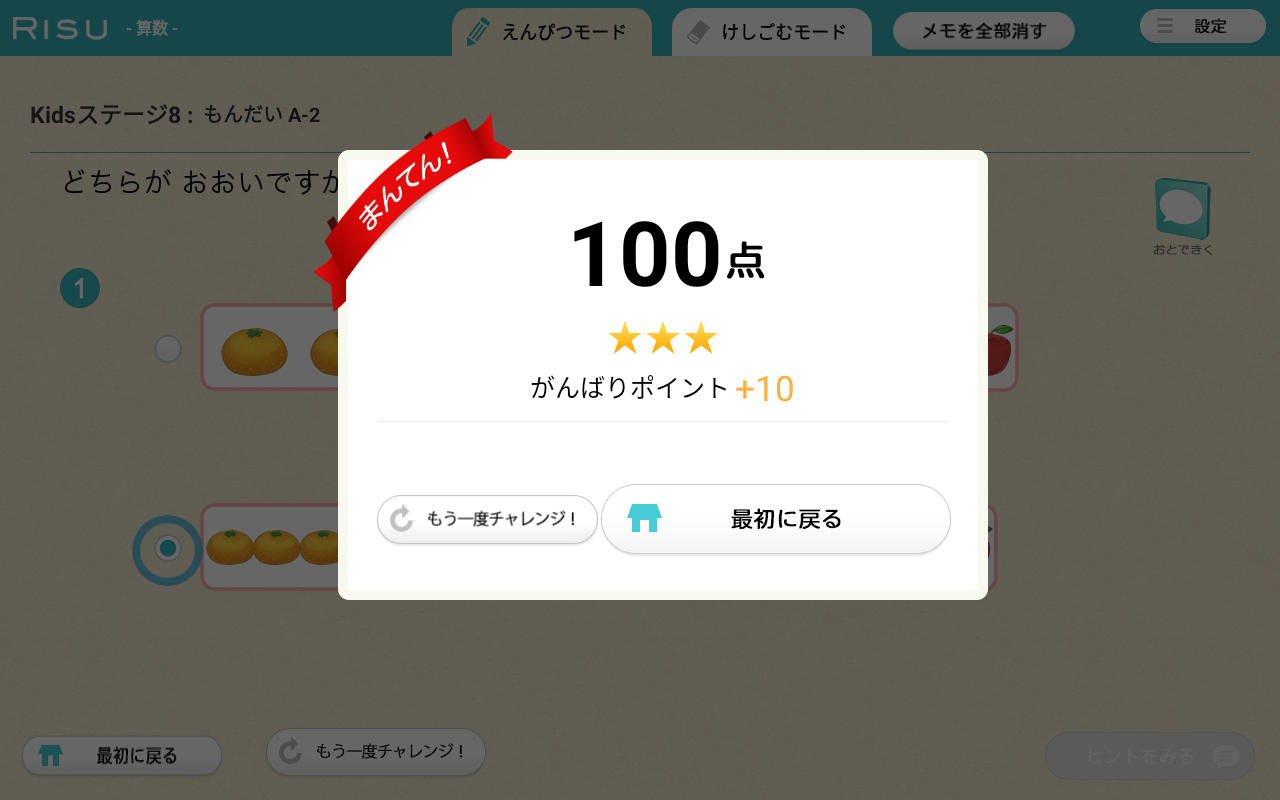Screen dimensions: 1280x800
Task: Select the second answer's radio button
Action: pyautogui.click(x=168, y=549)
